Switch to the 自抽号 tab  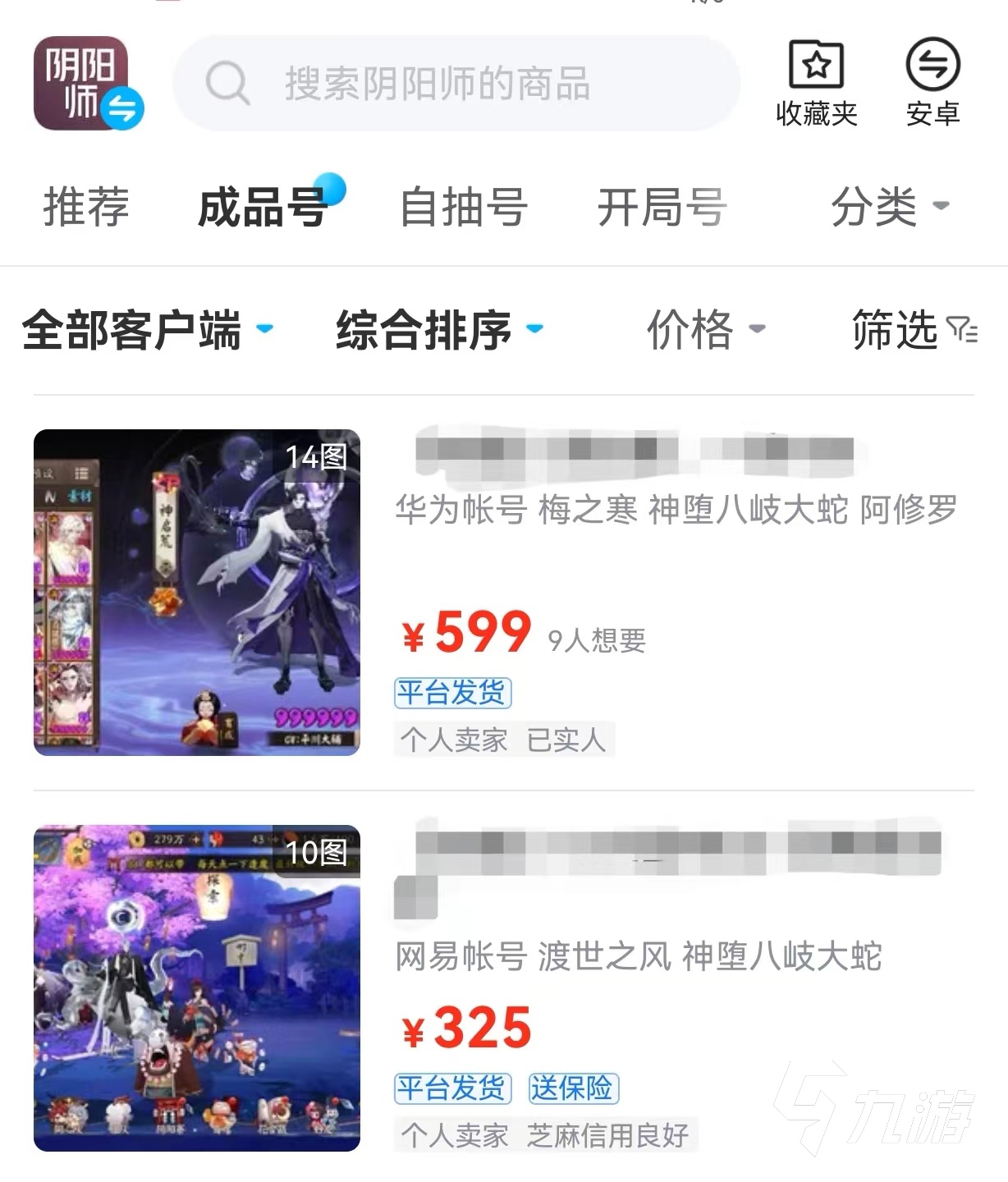pos(463,207)
